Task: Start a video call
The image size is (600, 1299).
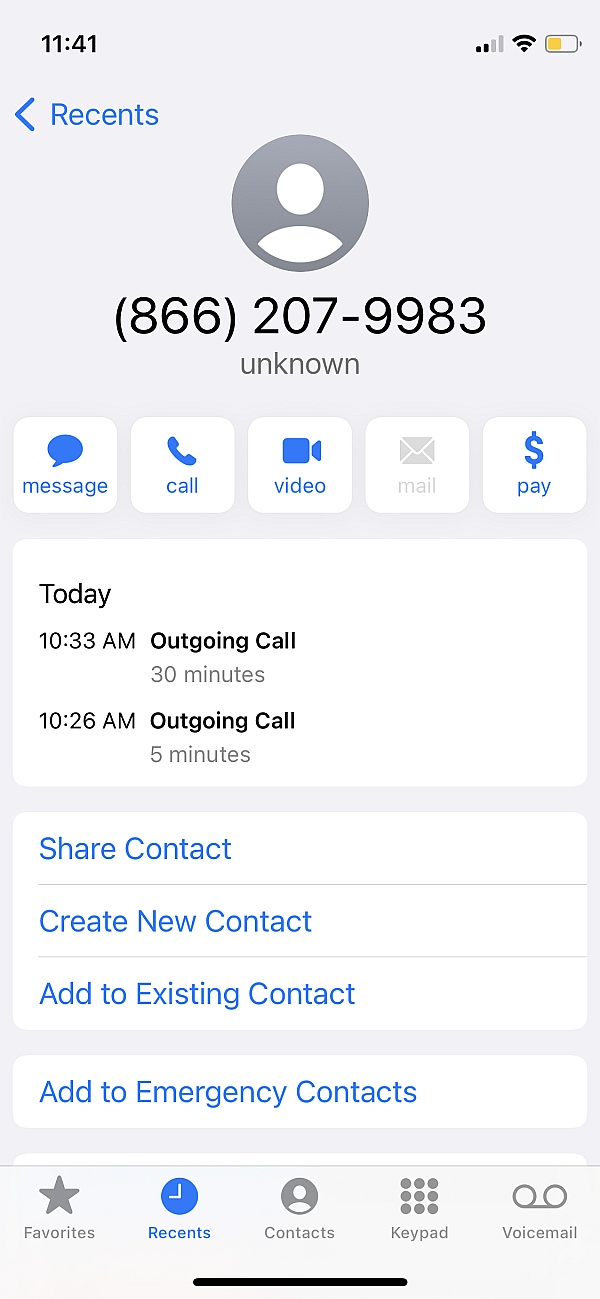Action: pyautogui.click(x=300, y=465)
